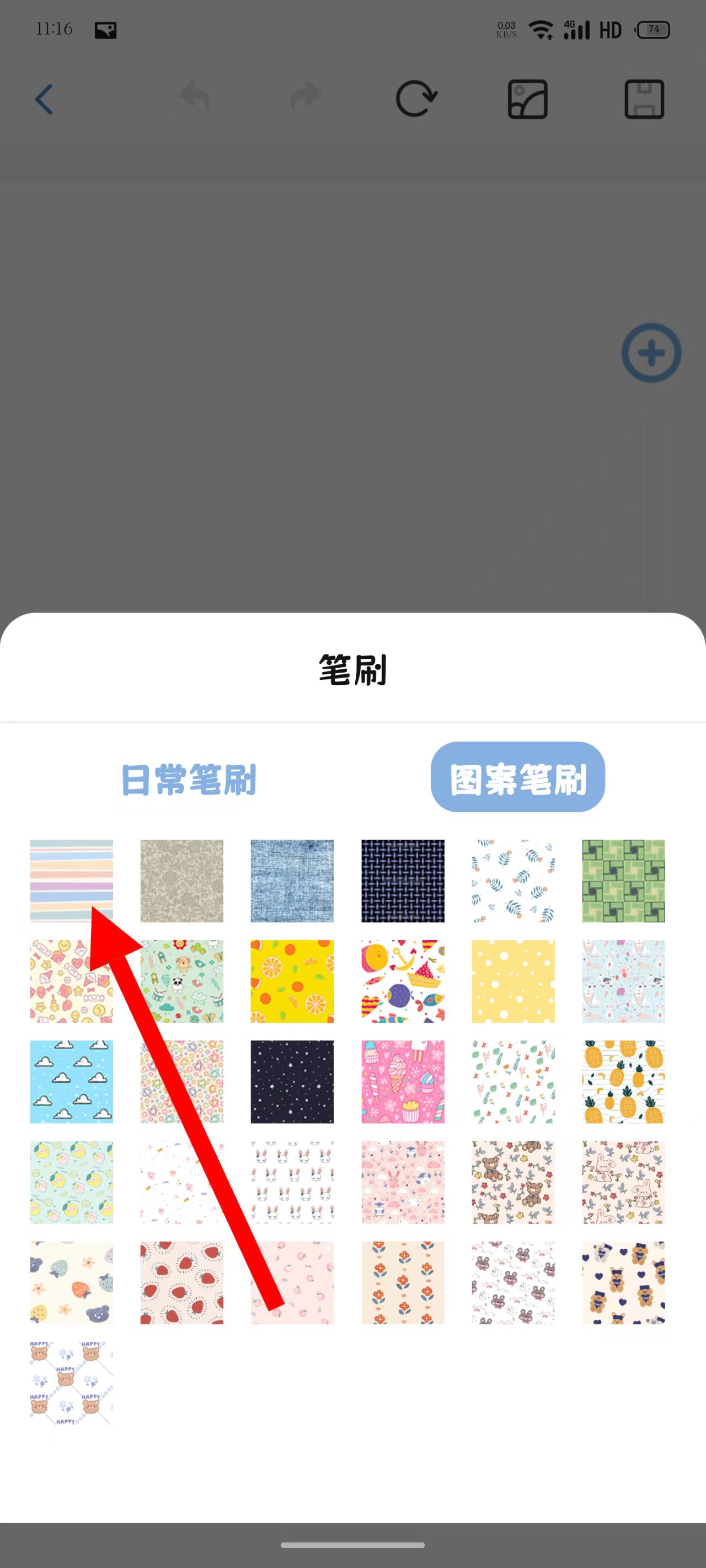The image size is (706, 1568).
Task: Pick the HAPPY bear pattern brush
Action: click(71, 1383)
